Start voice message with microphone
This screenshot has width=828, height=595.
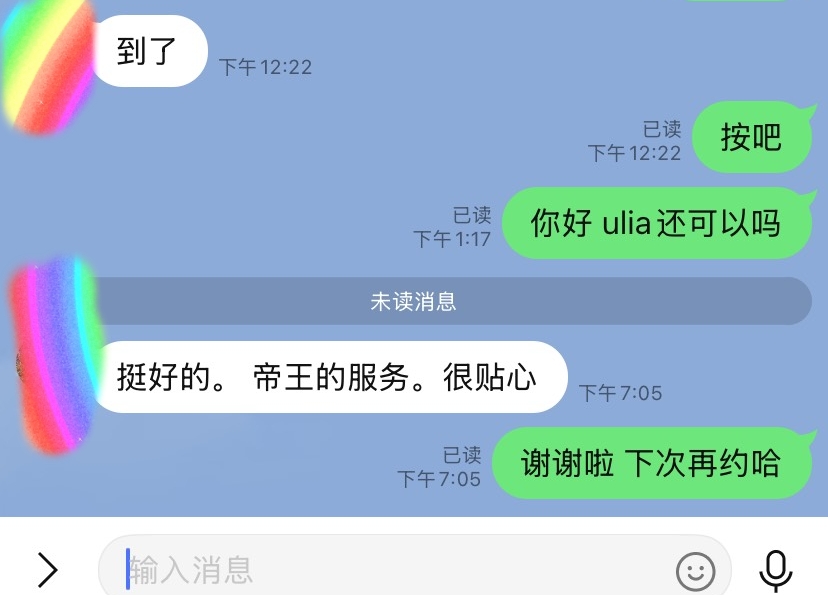(x=775, y=570)
